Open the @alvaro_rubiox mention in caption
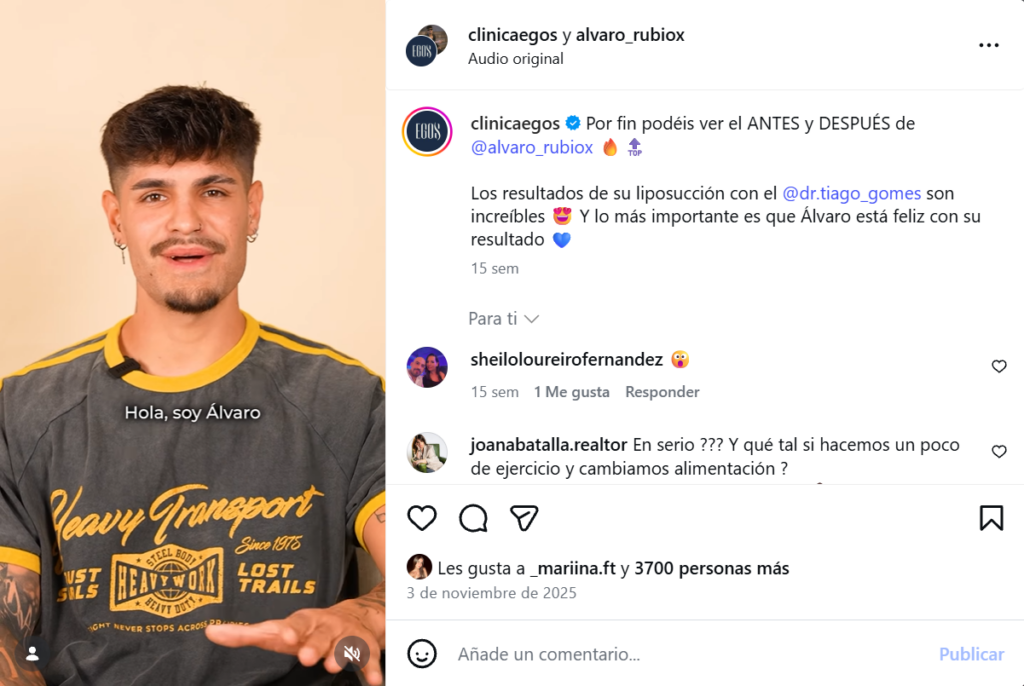This screenshot has height=686, width=1024. [x=531, y=147]
